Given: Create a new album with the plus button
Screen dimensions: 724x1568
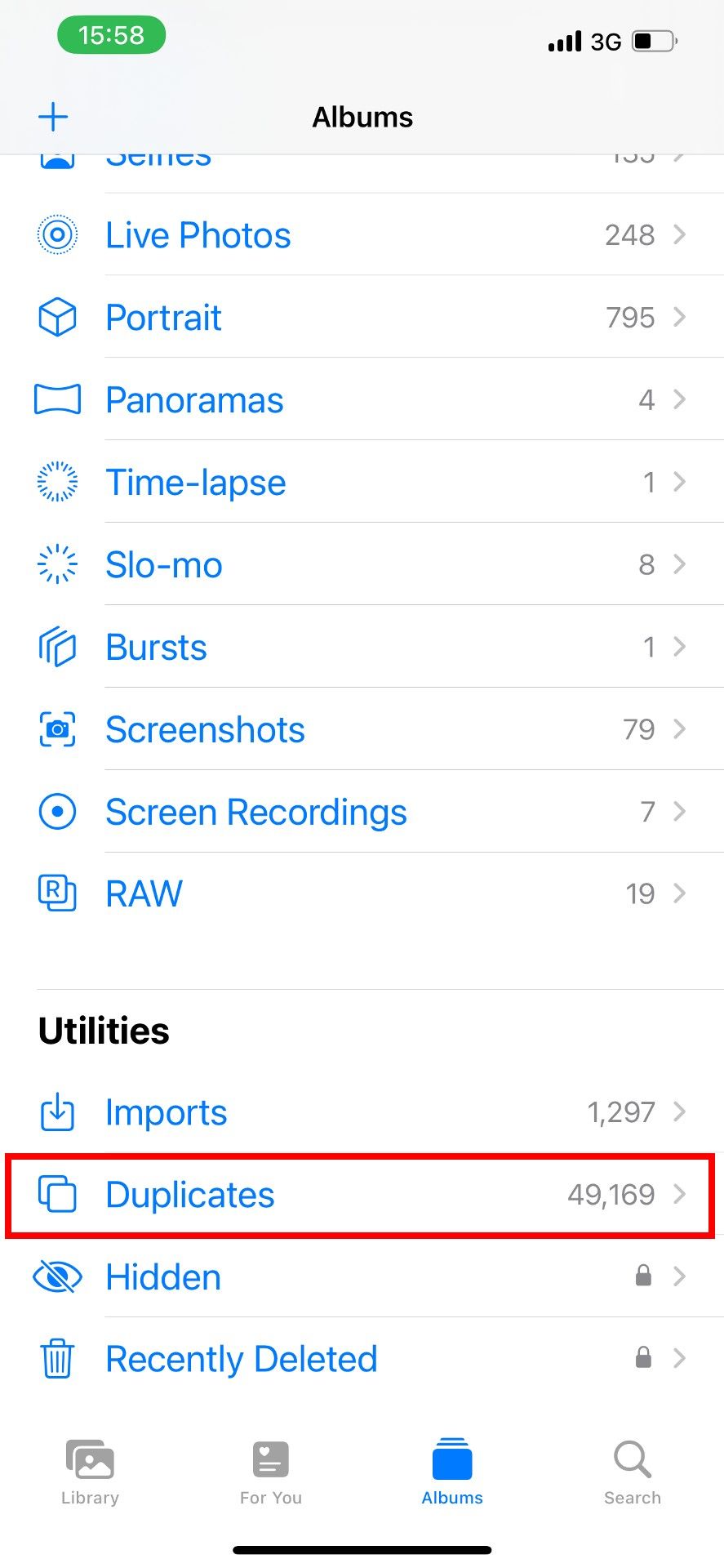Looking at the screenshot, I should point(52,116).
